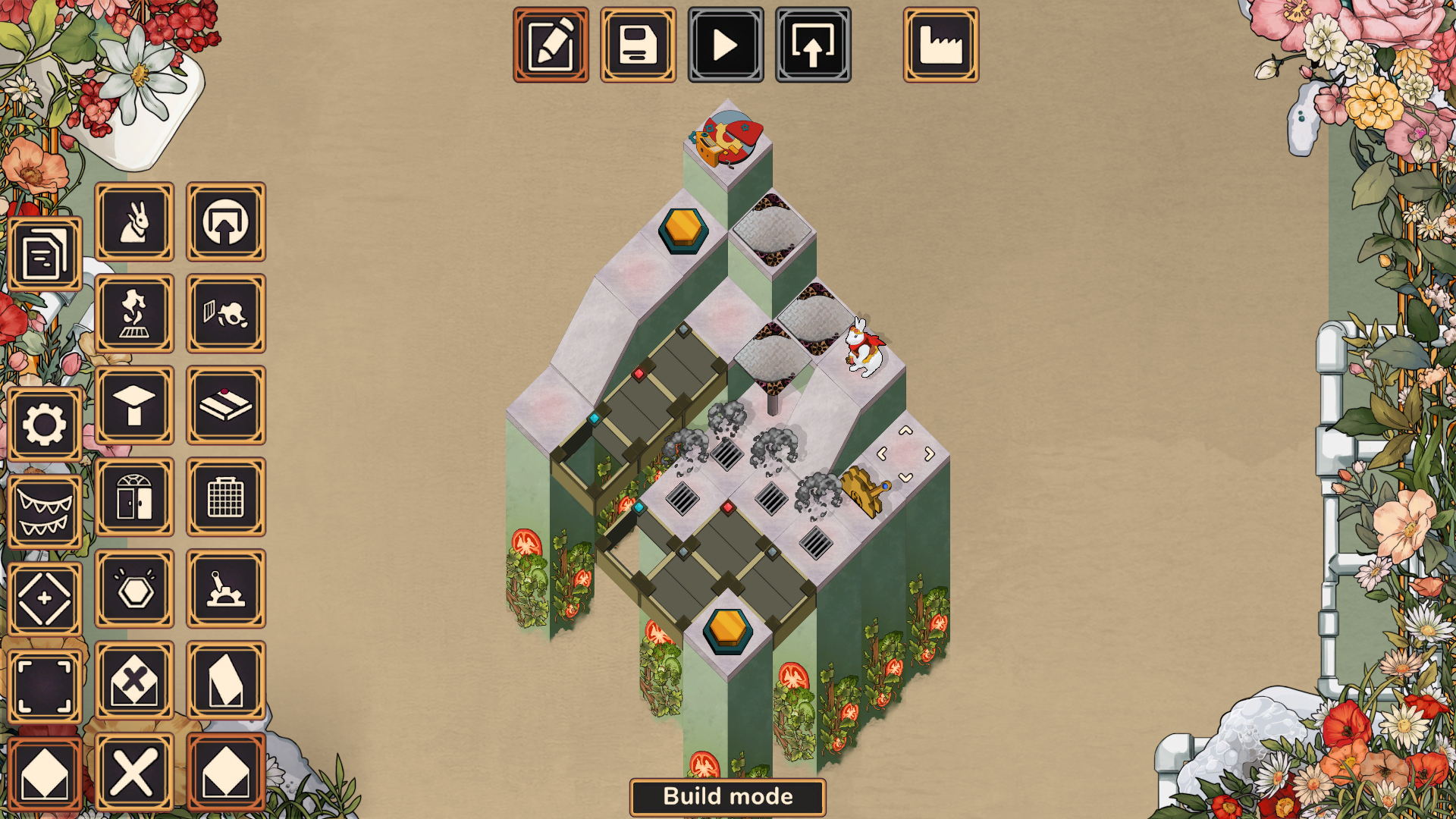The height and width of the screenshot is (819, 1456).
Task: Open the documents copy icon
Action: click(x=45, y=254)
